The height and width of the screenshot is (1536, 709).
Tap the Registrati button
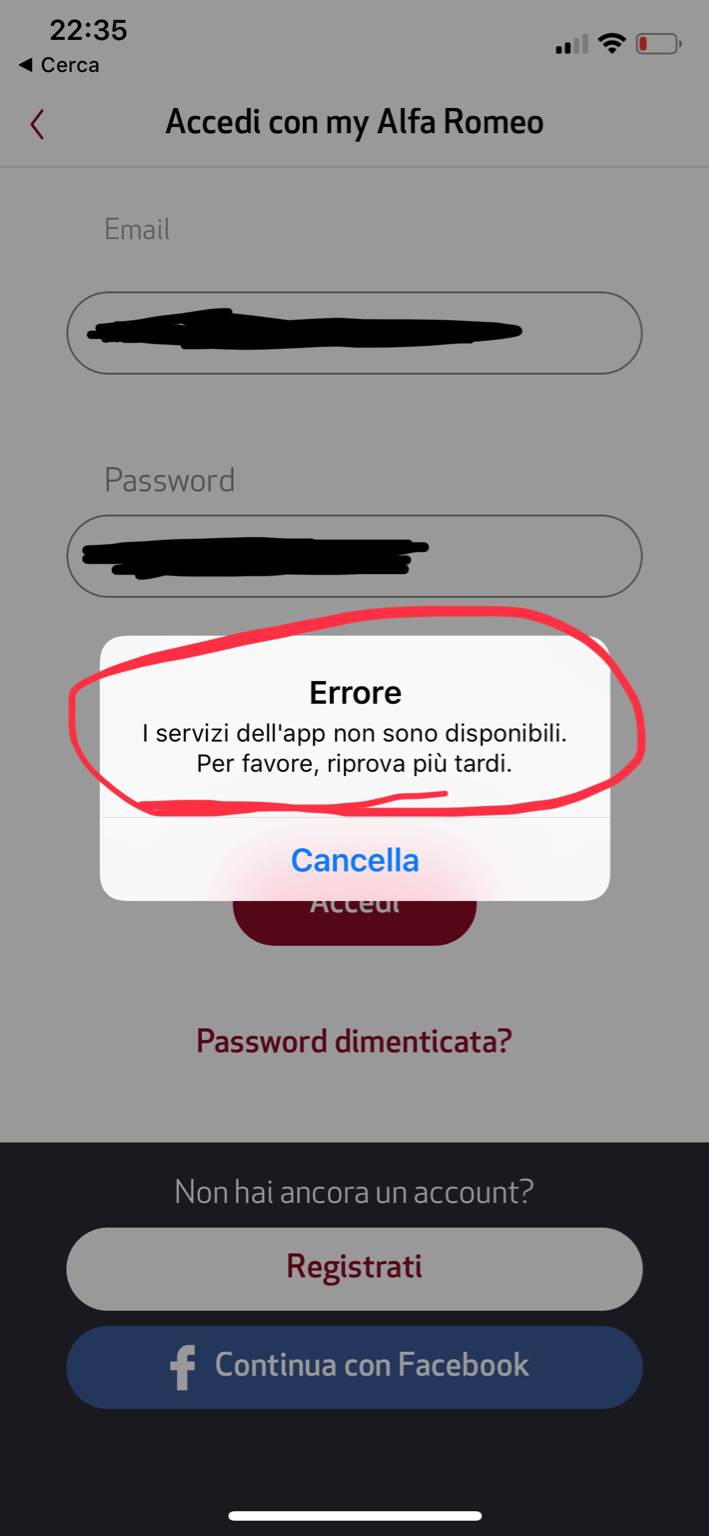click(354, 1267)
